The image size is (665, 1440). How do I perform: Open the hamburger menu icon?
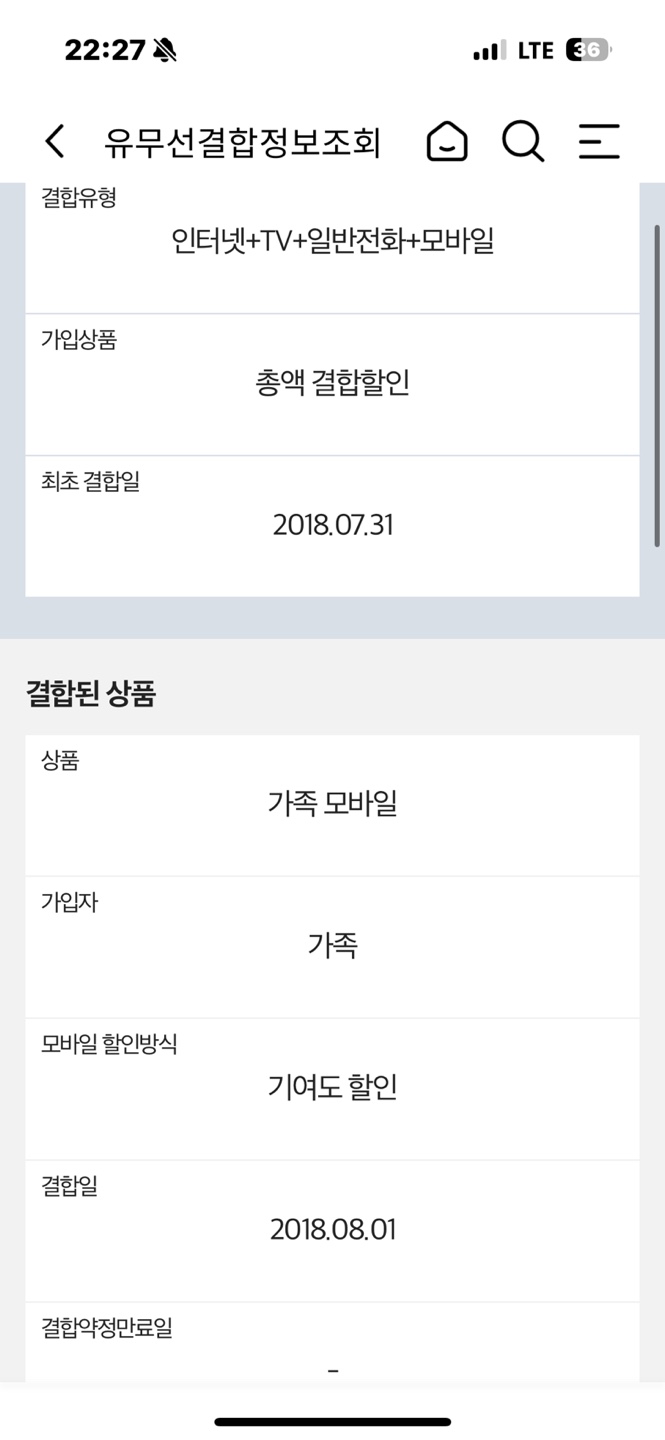[599, 141]
